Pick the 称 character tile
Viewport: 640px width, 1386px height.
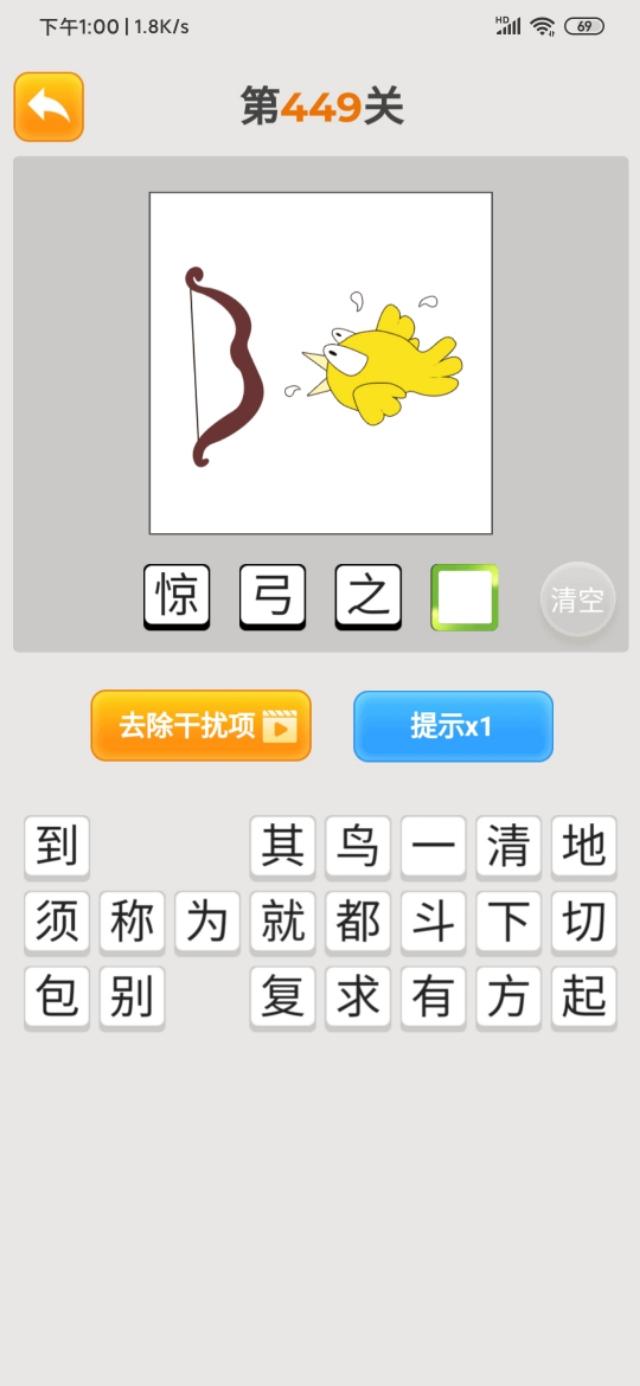click(x=132, y=921)
